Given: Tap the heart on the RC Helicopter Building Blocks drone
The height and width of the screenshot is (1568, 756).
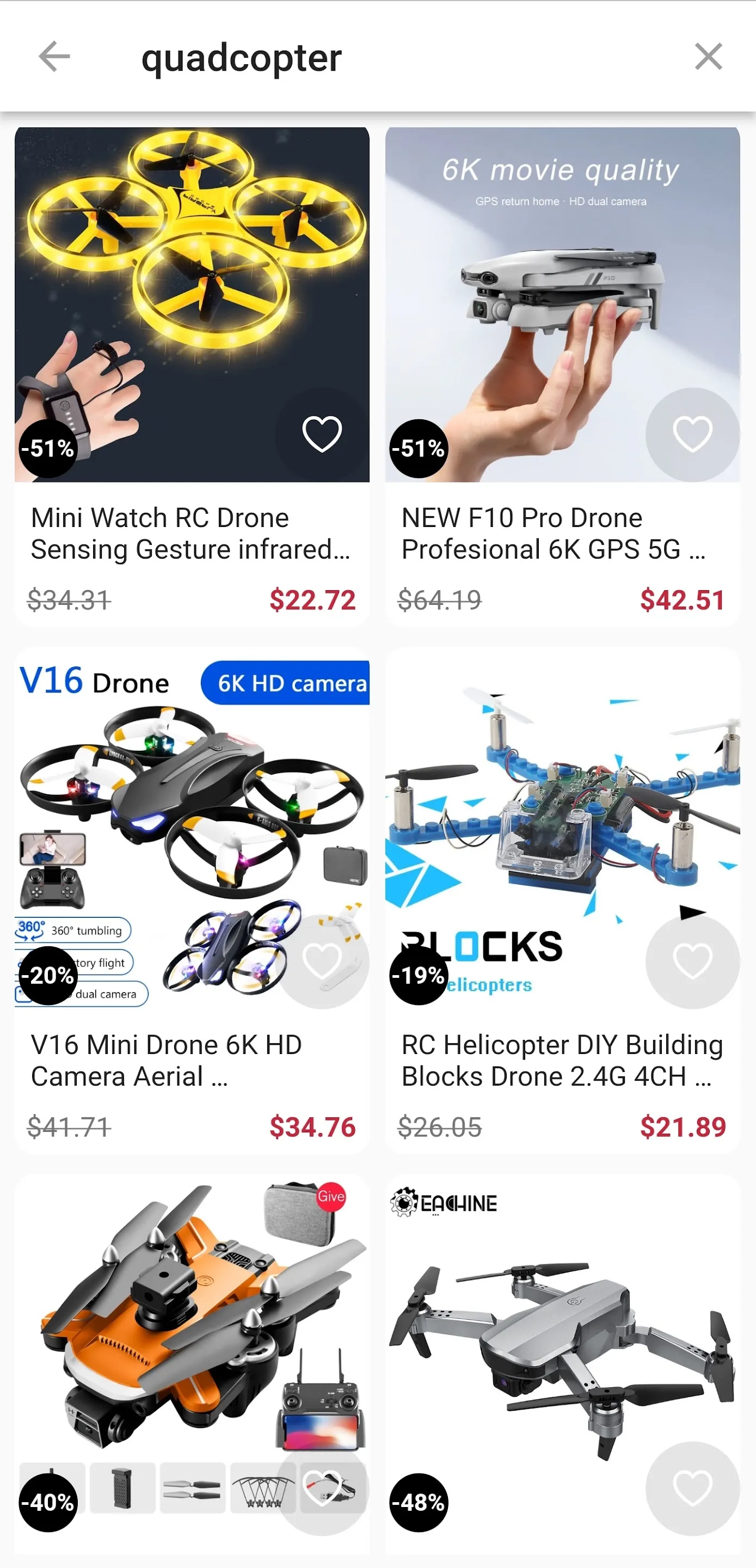Looking at the screenshot, I should coord(692,960).
